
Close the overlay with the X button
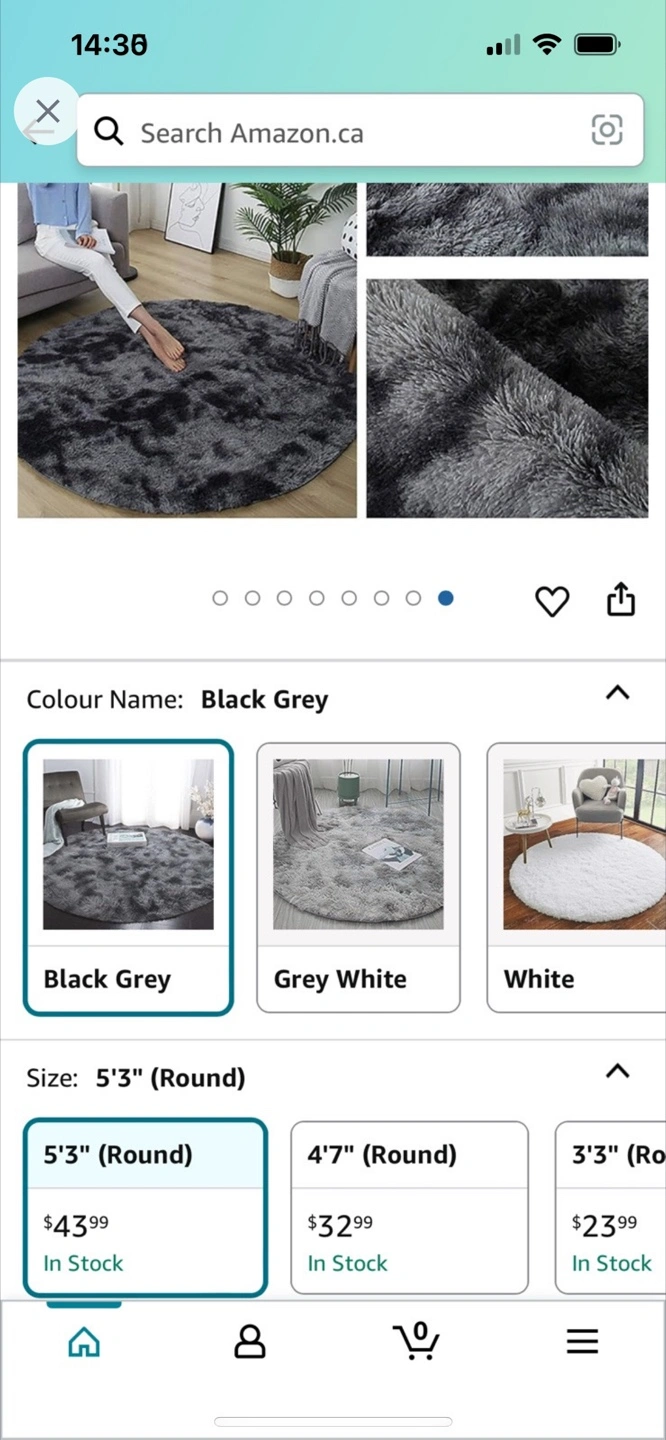click(47, 112)
